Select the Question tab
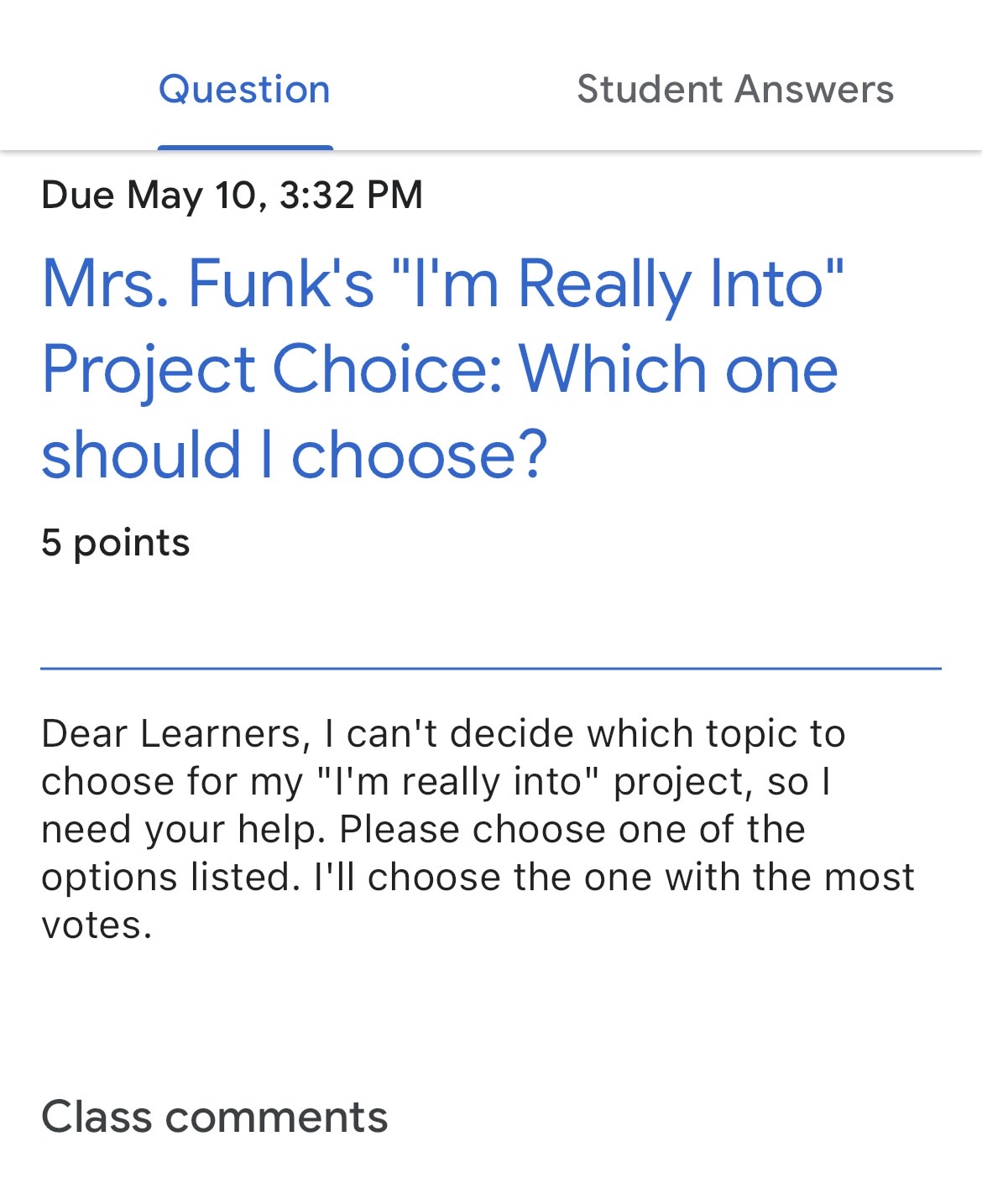The width and height of the screenshot is (982, 1204). (x=244, y=90)
